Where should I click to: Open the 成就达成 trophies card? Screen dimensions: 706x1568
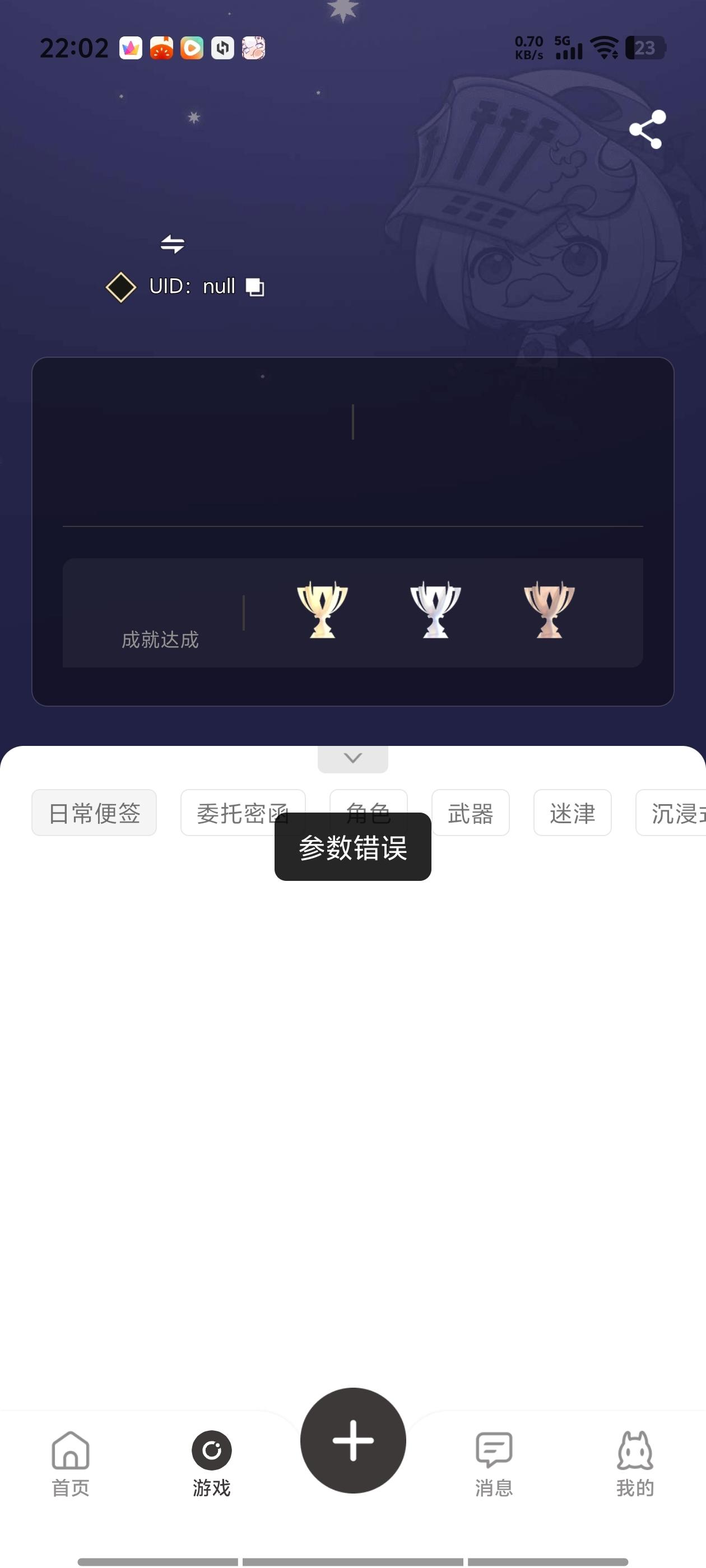point(352,612)
